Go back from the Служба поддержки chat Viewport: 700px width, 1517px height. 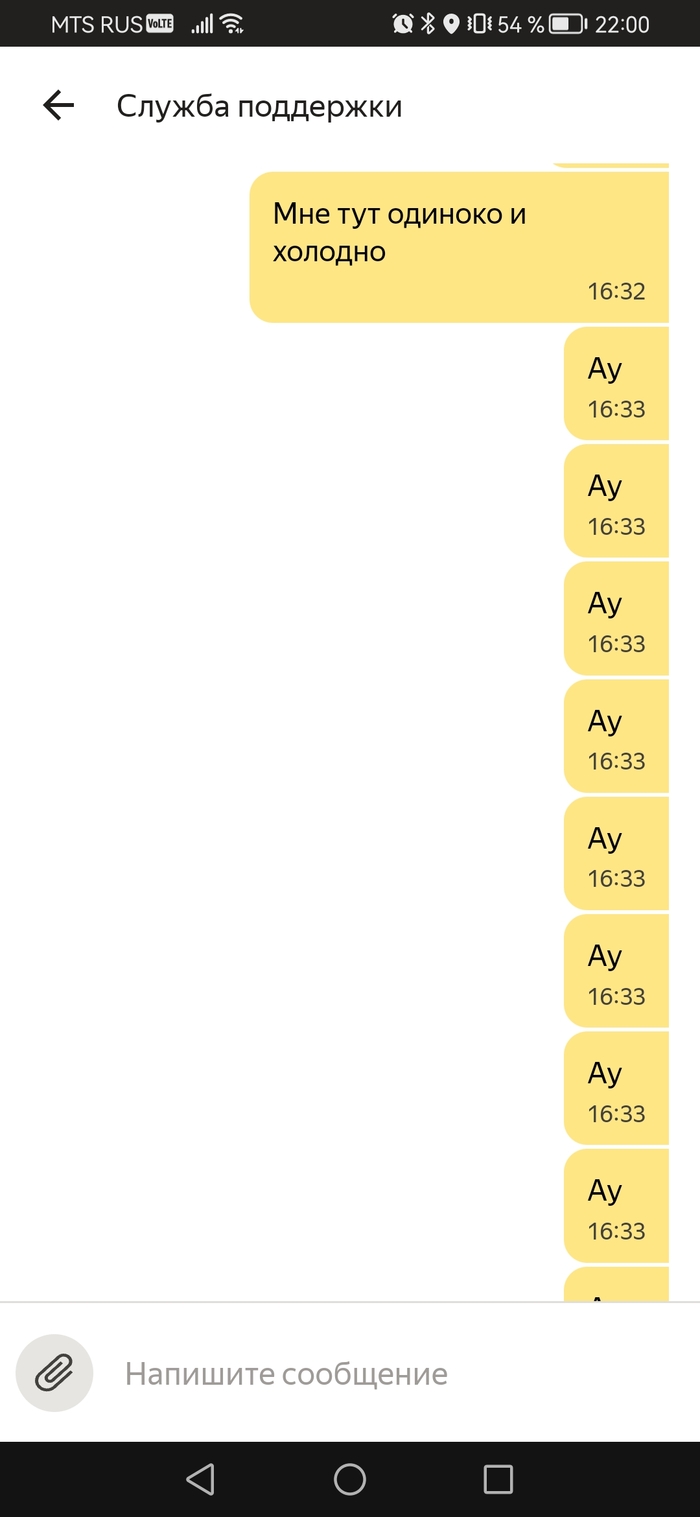point(59,106)
